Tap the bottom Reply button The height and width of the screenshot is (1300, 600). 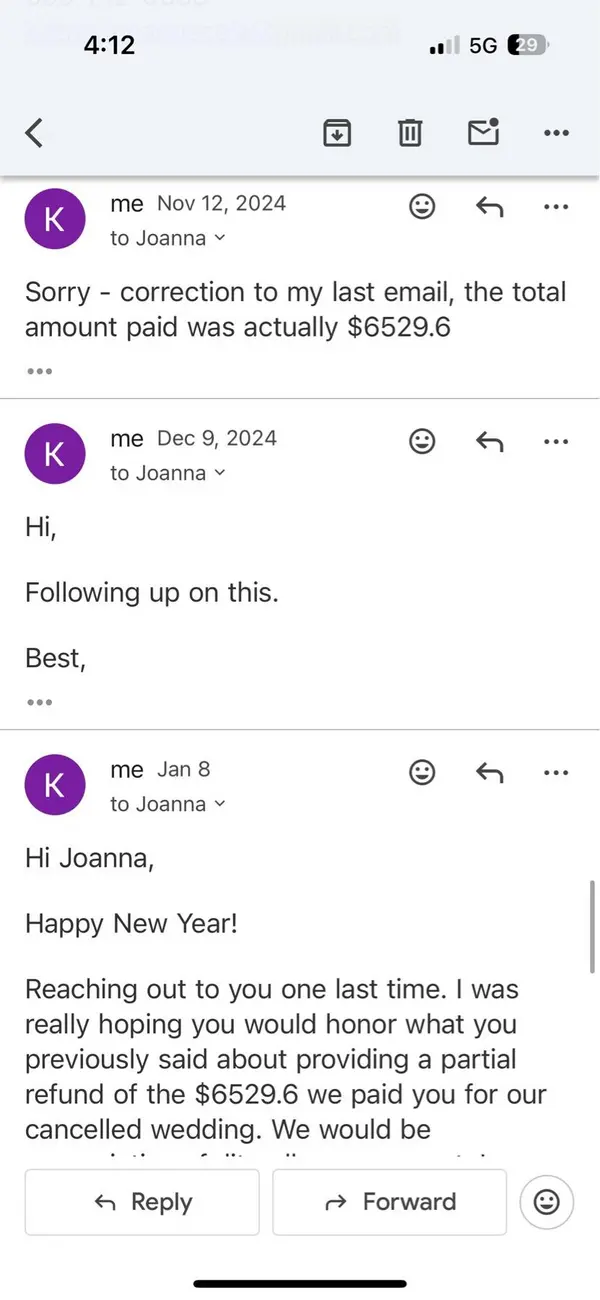[142, 1202]
